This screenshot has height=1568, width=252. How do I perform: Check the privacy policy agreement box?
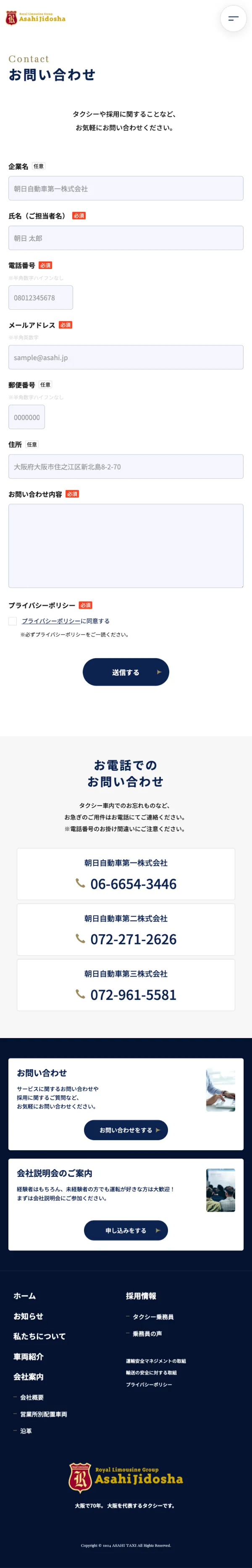pyautogui.click(x=13, y=621)
